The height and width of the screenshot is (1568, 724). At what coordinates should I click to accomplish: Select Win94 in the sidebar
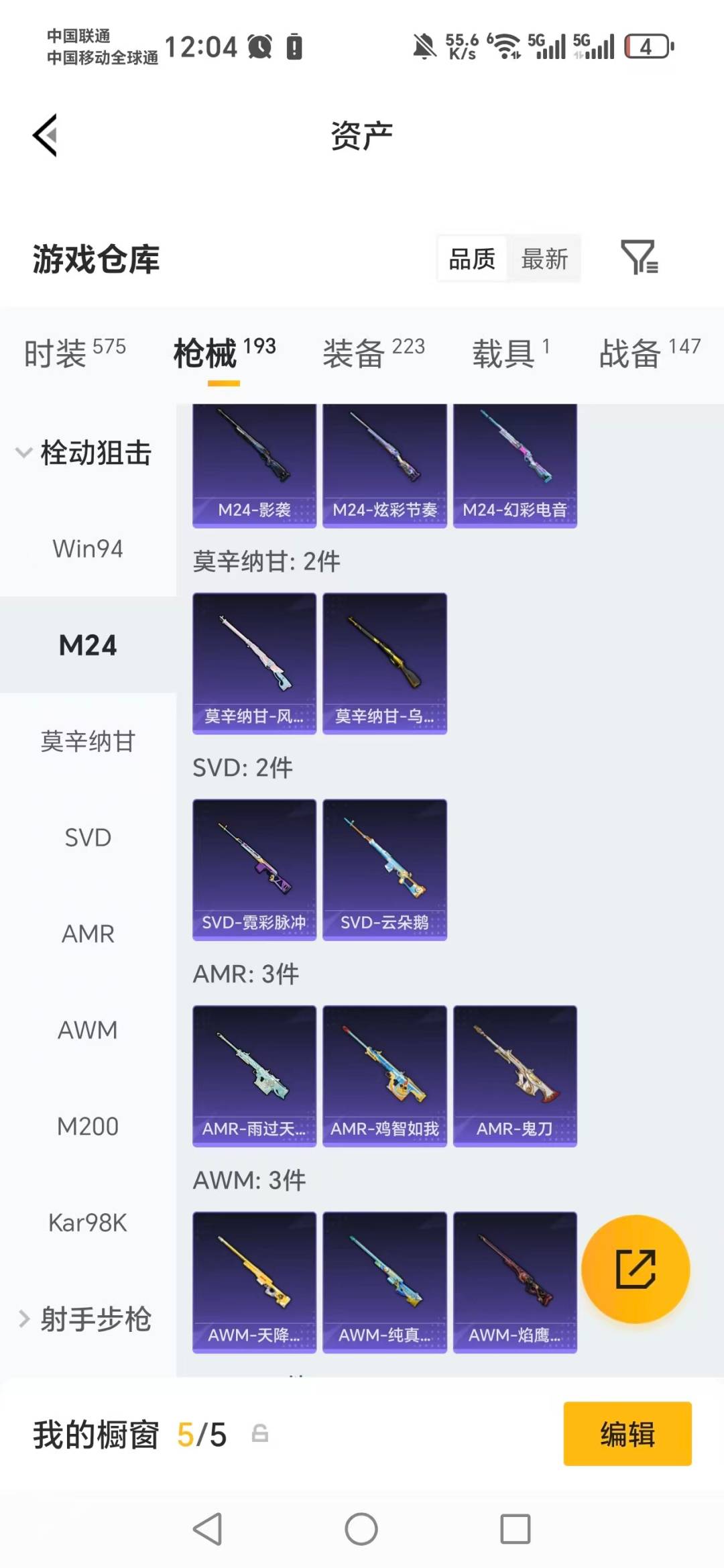click(87, 549)
